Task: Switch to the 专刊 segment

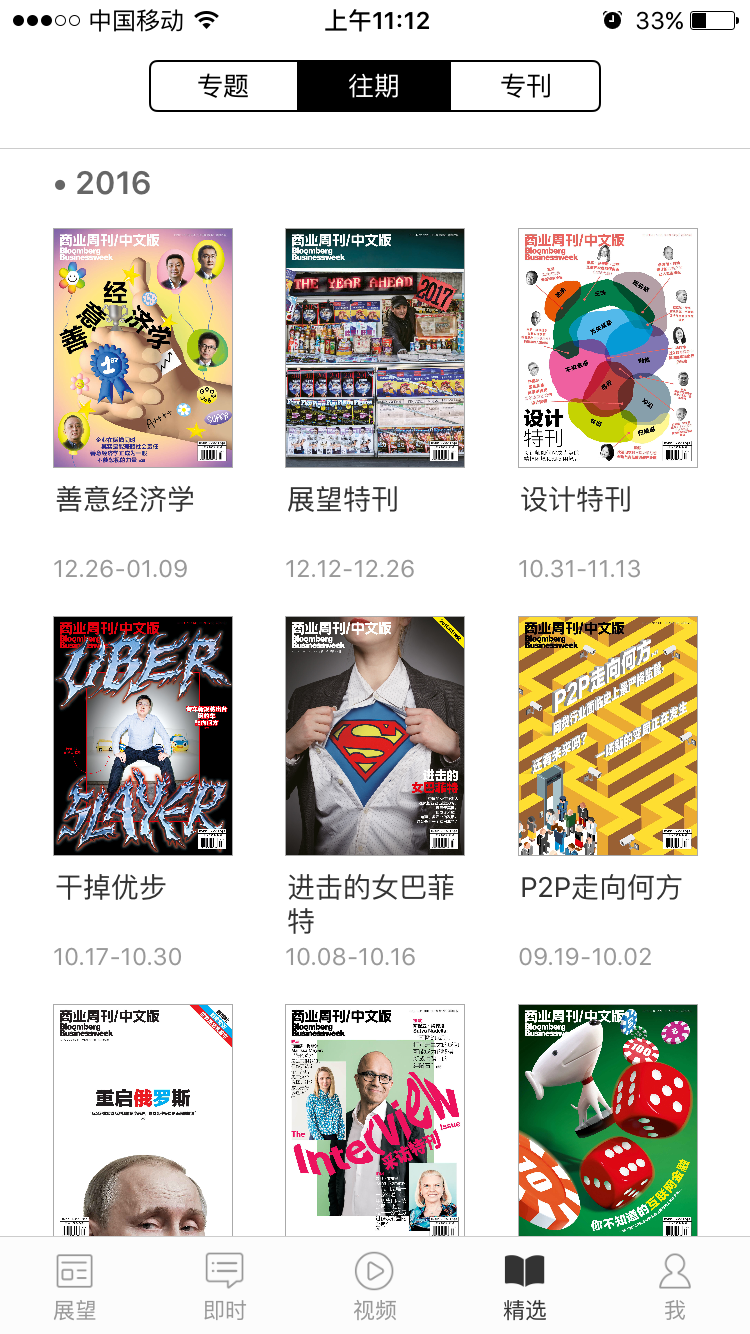Action: pyautogui.click(x=526, y=86)
